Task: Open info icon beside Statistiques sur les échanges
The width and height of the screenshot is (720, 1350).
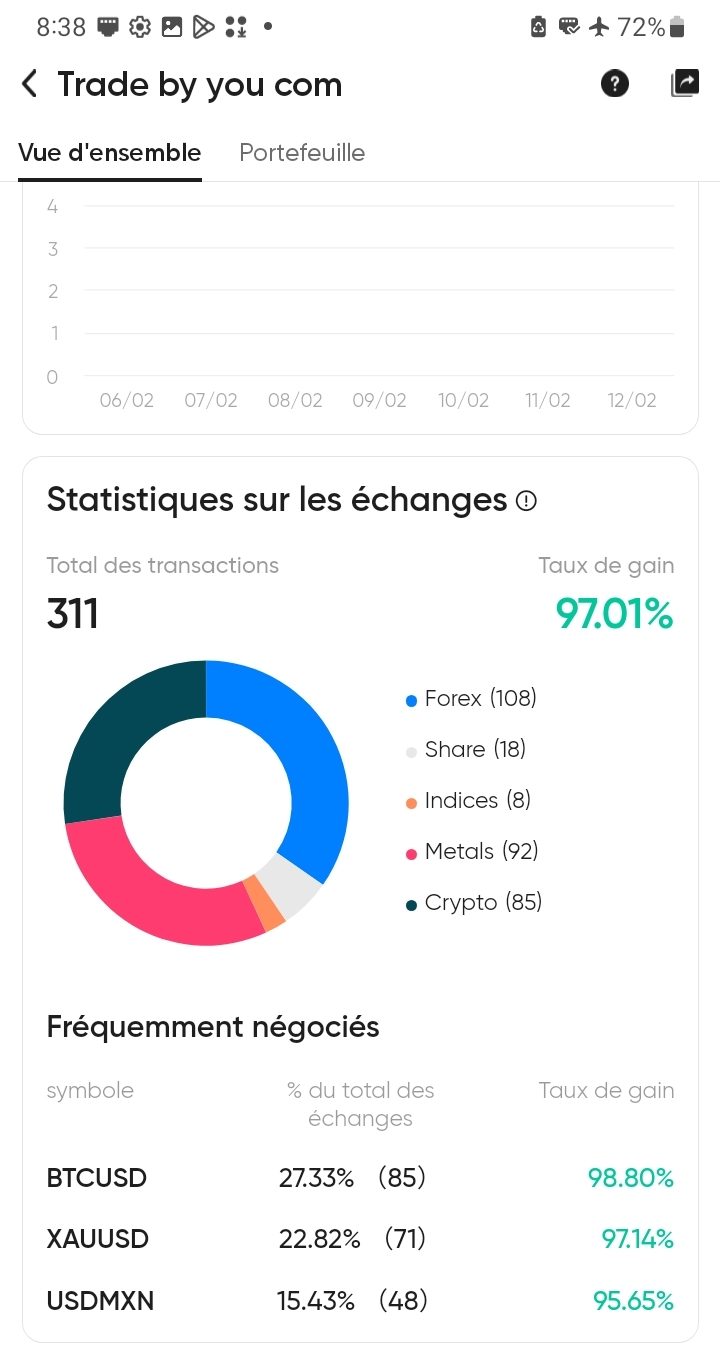Action: [x=526, y=500]
